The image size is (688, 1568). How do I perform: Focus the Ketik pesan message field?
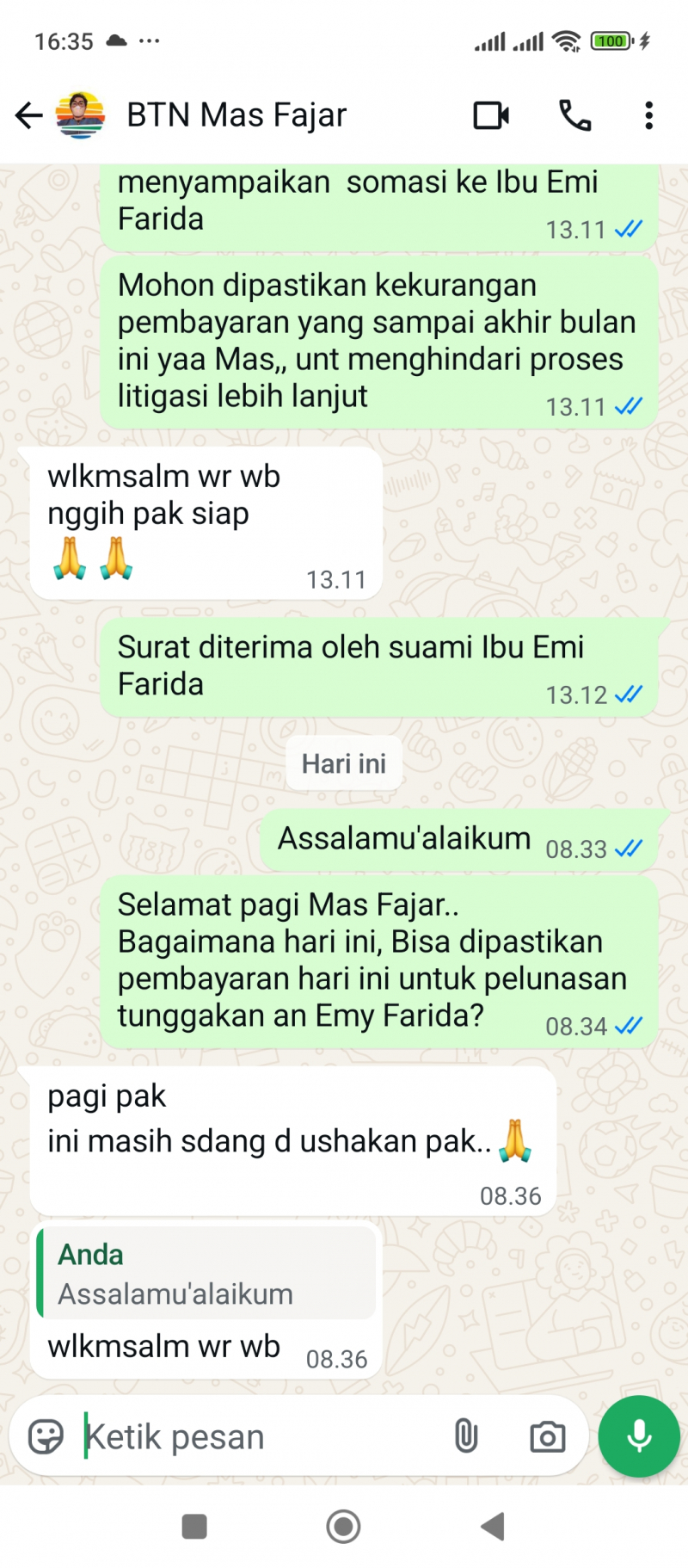point(258,1436)
